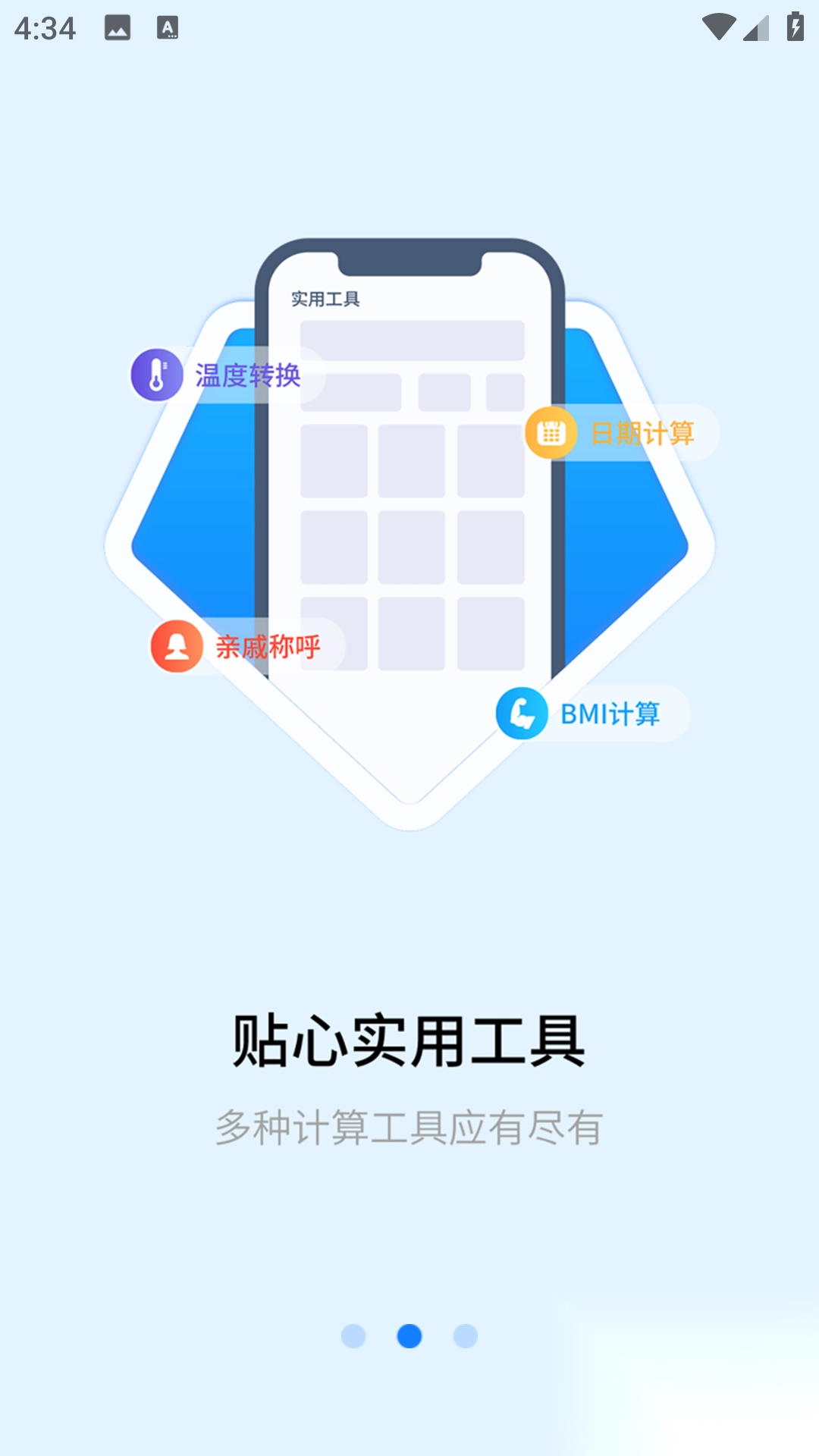Select the highlighted middle page indicator dot
The image size is (819, 1456).
tap(409, 1336)
